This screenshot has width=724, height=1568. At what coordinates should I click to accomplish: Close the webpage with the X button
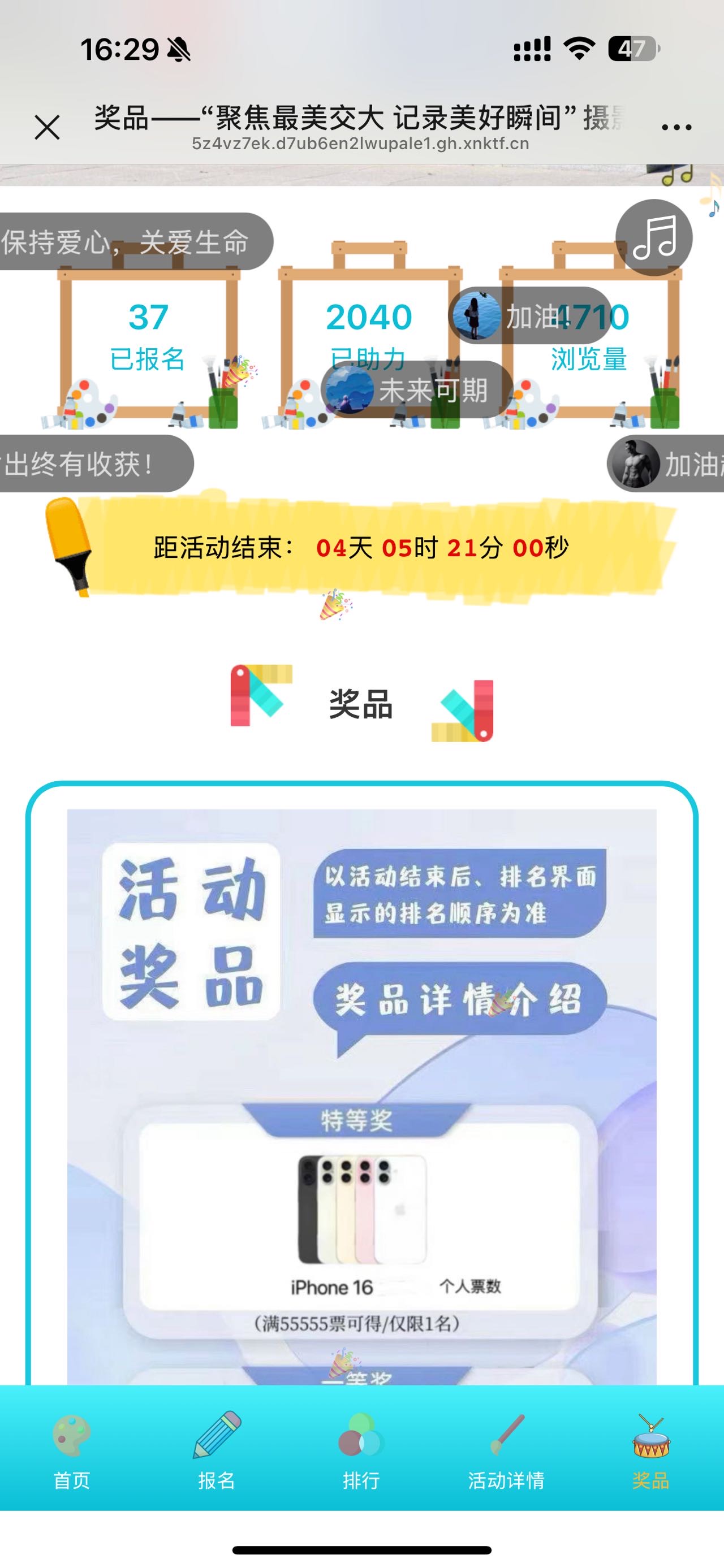[47, 128]
